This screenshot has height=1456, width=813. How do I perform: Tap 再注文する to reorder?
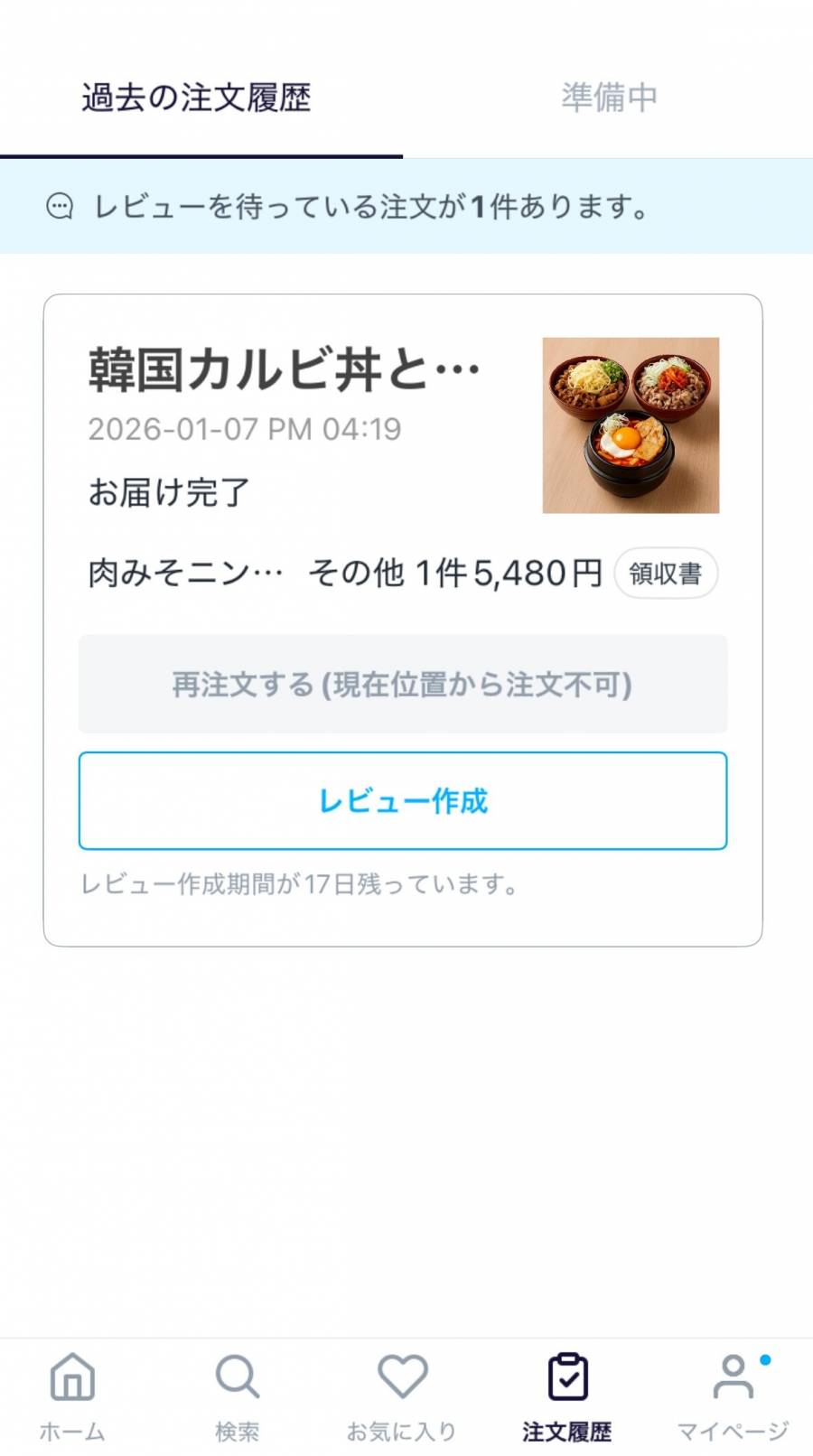[403, 685]
